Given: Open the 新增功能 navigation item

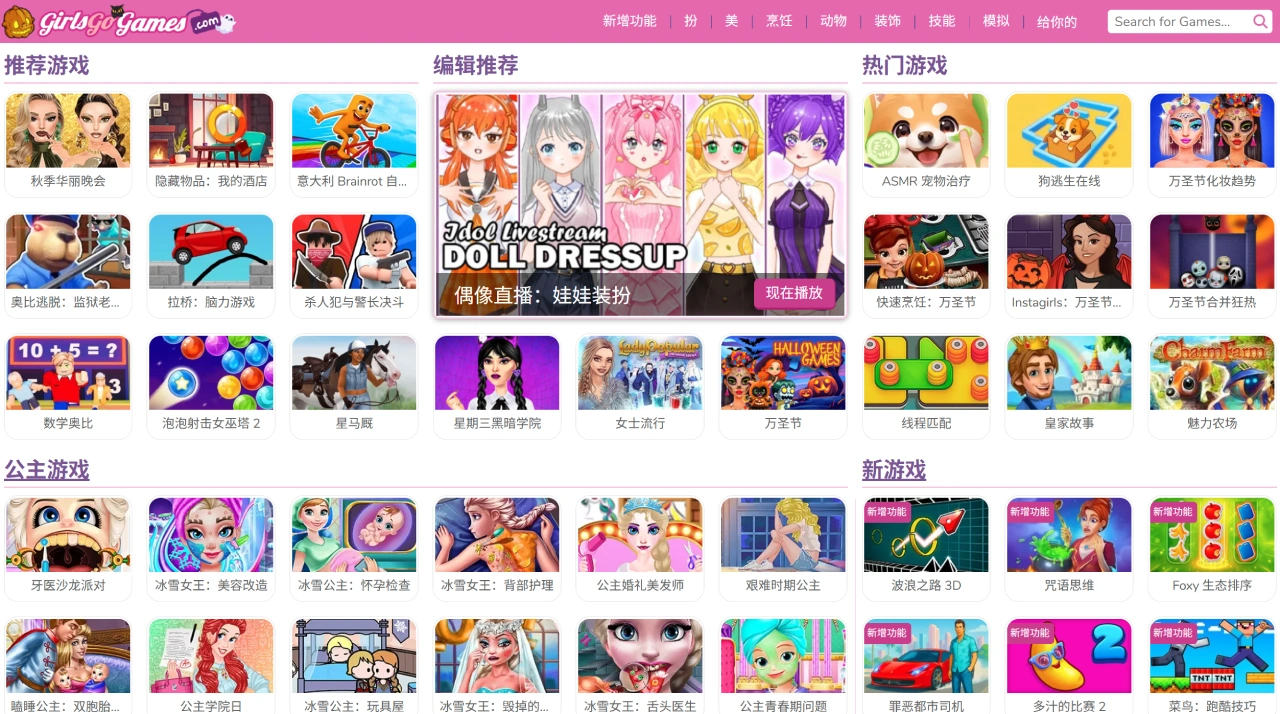Looking at the screenshot, I should coord(629,21).
